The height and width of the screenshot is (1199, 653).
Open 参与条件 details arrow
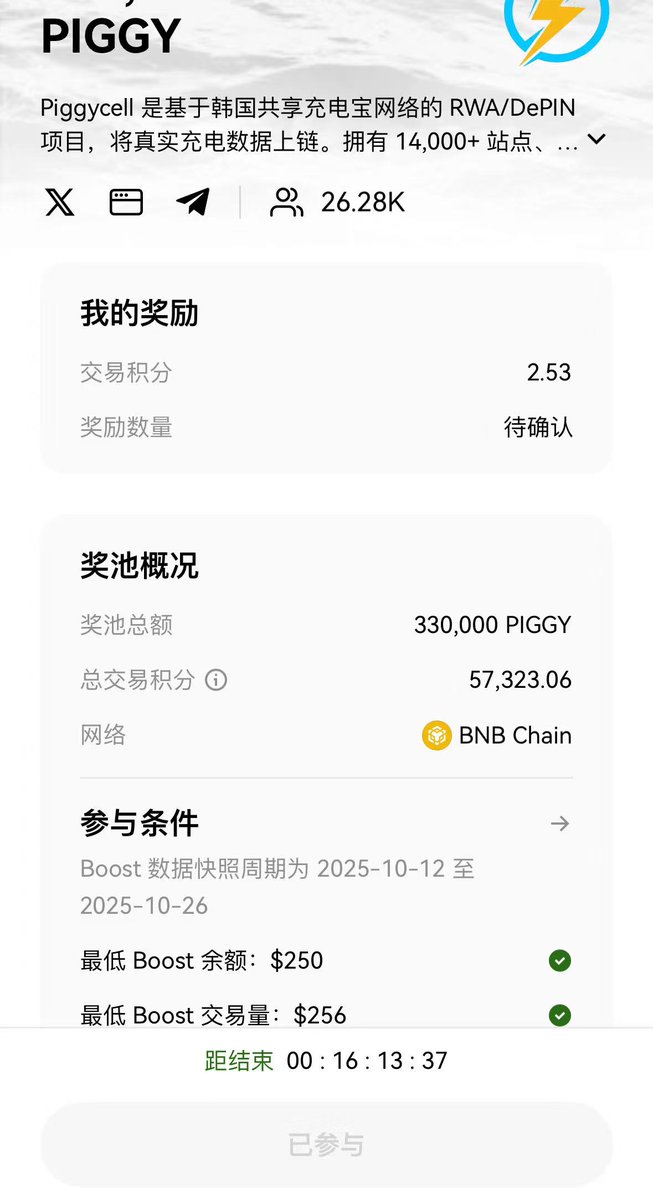point(560,824)
